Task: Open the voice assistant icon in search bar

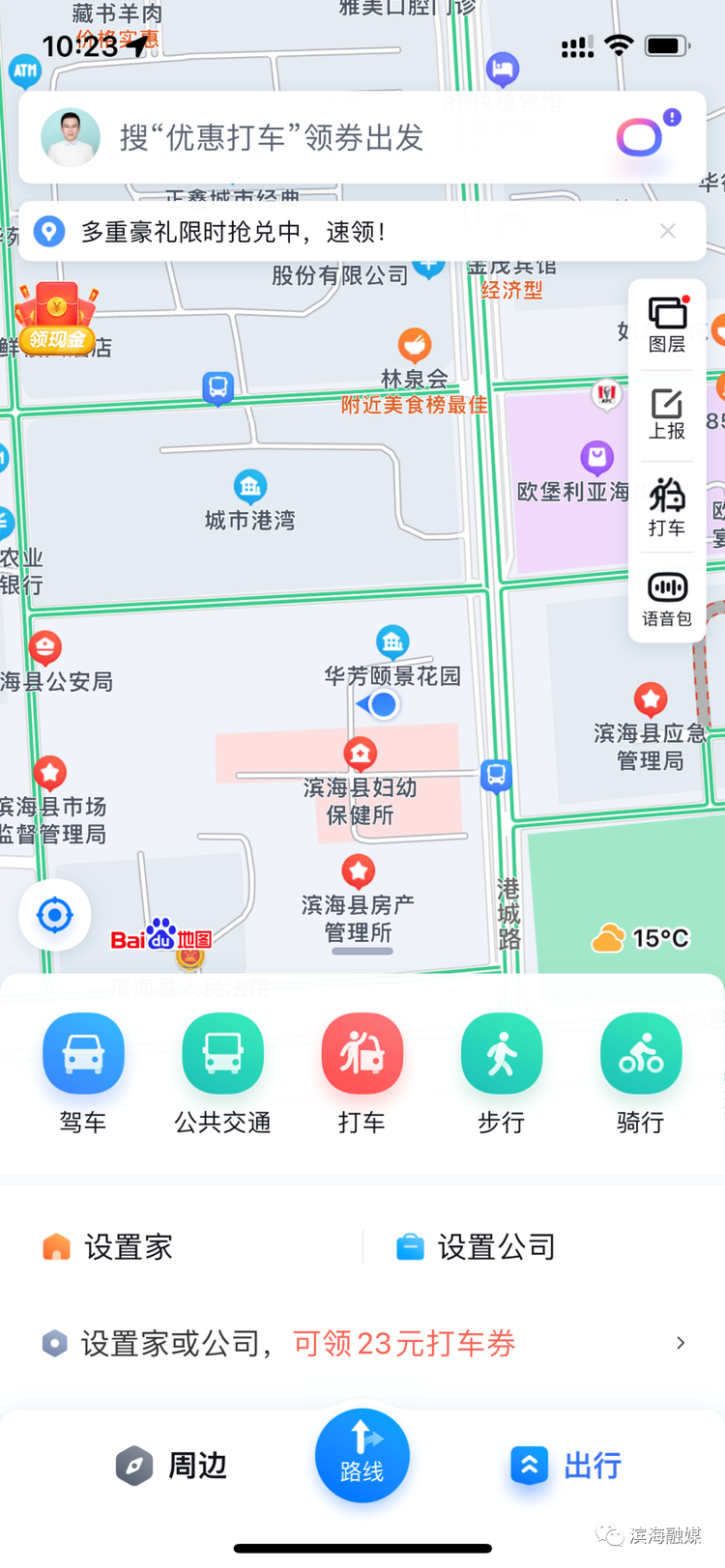Action: (x=642, y=136)
